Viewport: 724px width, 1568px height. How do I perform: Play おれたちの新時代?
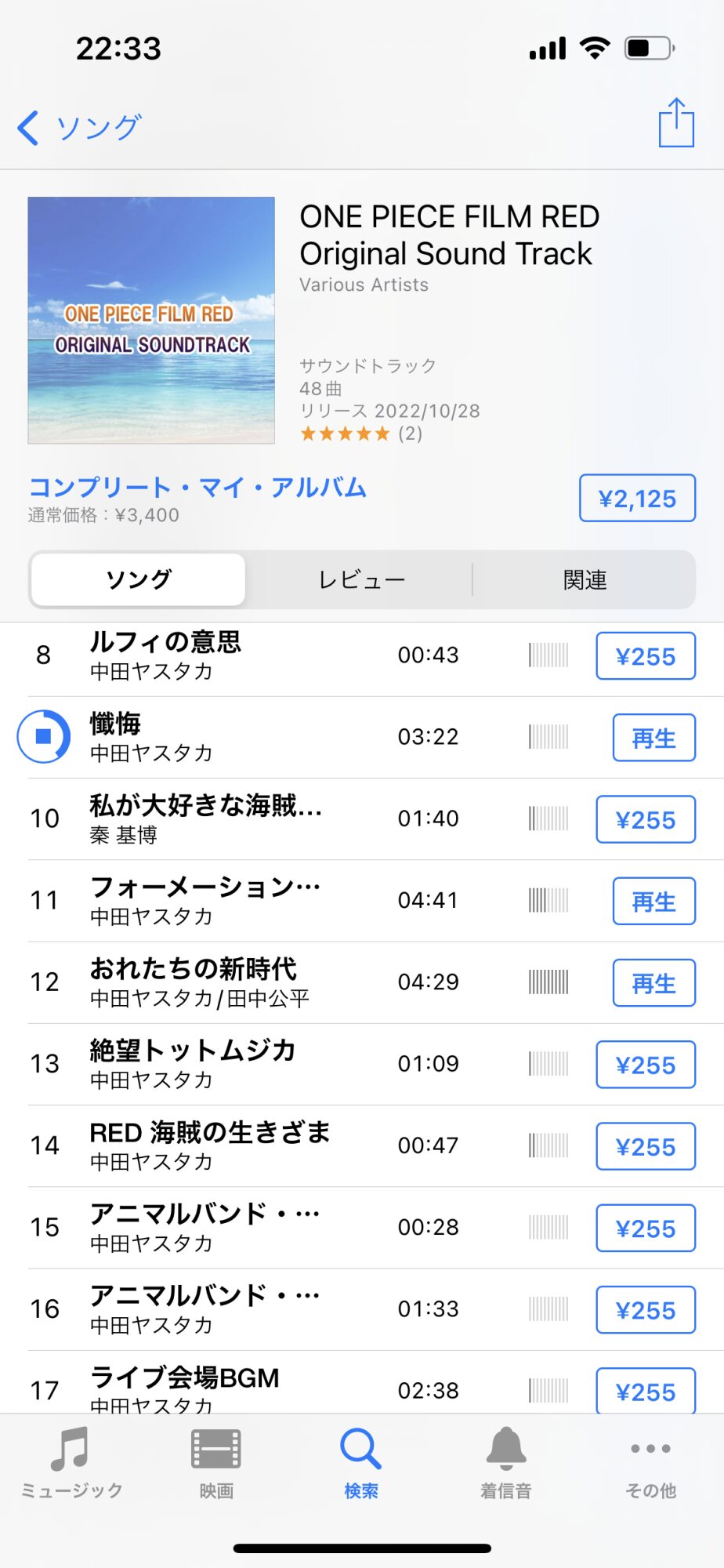(653, 983)
